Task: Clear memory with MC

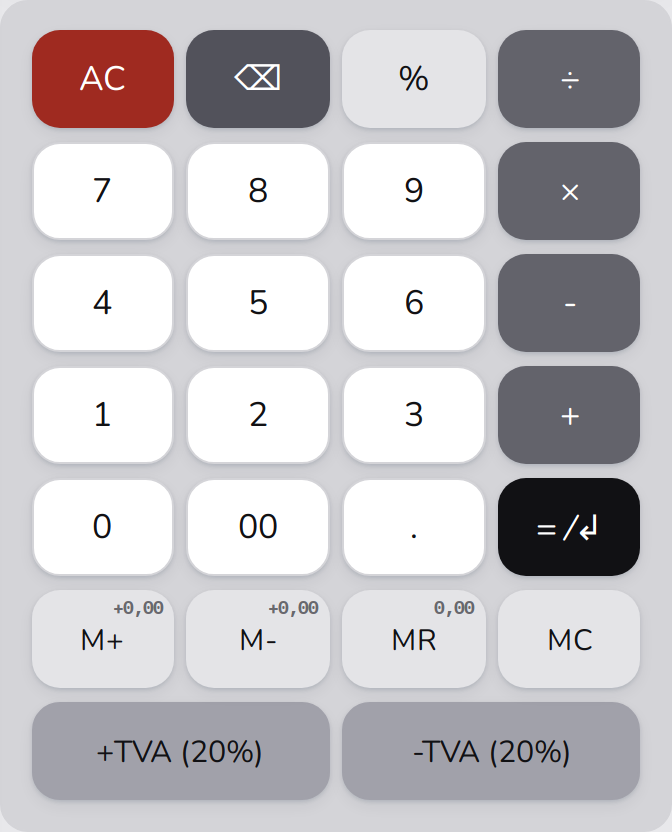Action: pyautogui.click(x=568, y=639)
